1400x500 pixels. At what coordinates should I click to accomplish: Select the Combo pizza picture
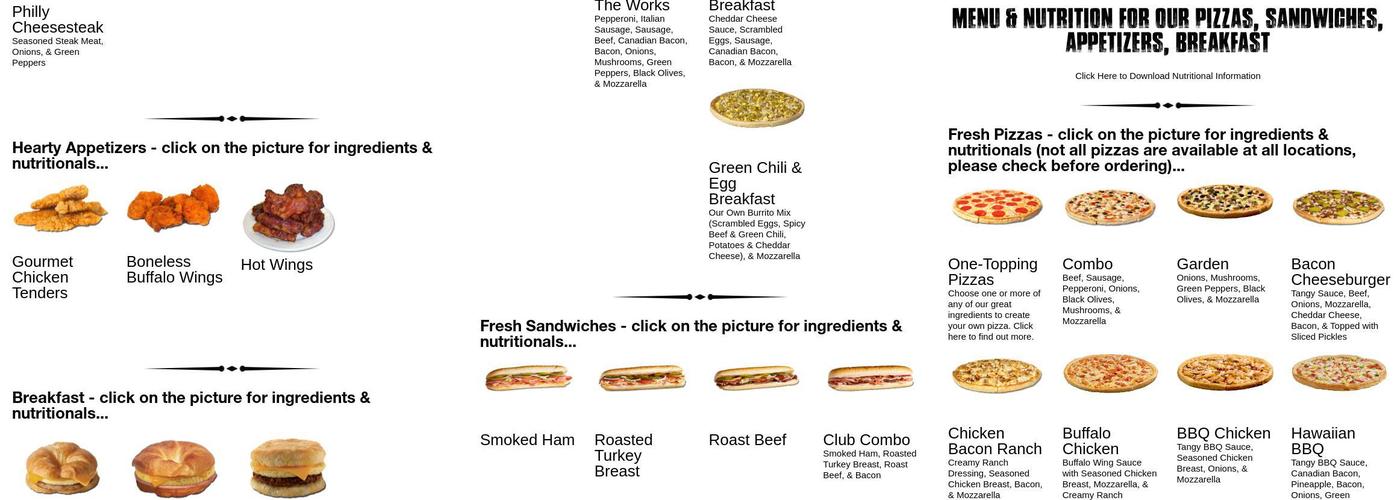(1110, 207)
